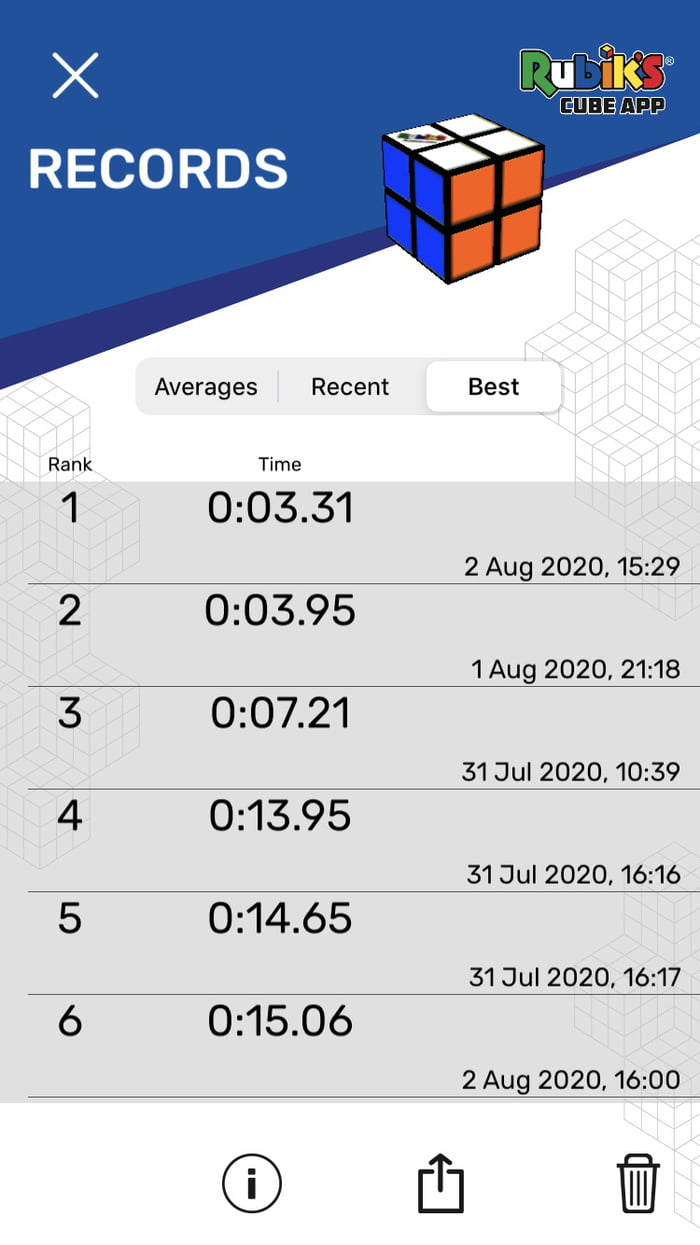
Task: Close the Records screen
Action: (75, 76)
